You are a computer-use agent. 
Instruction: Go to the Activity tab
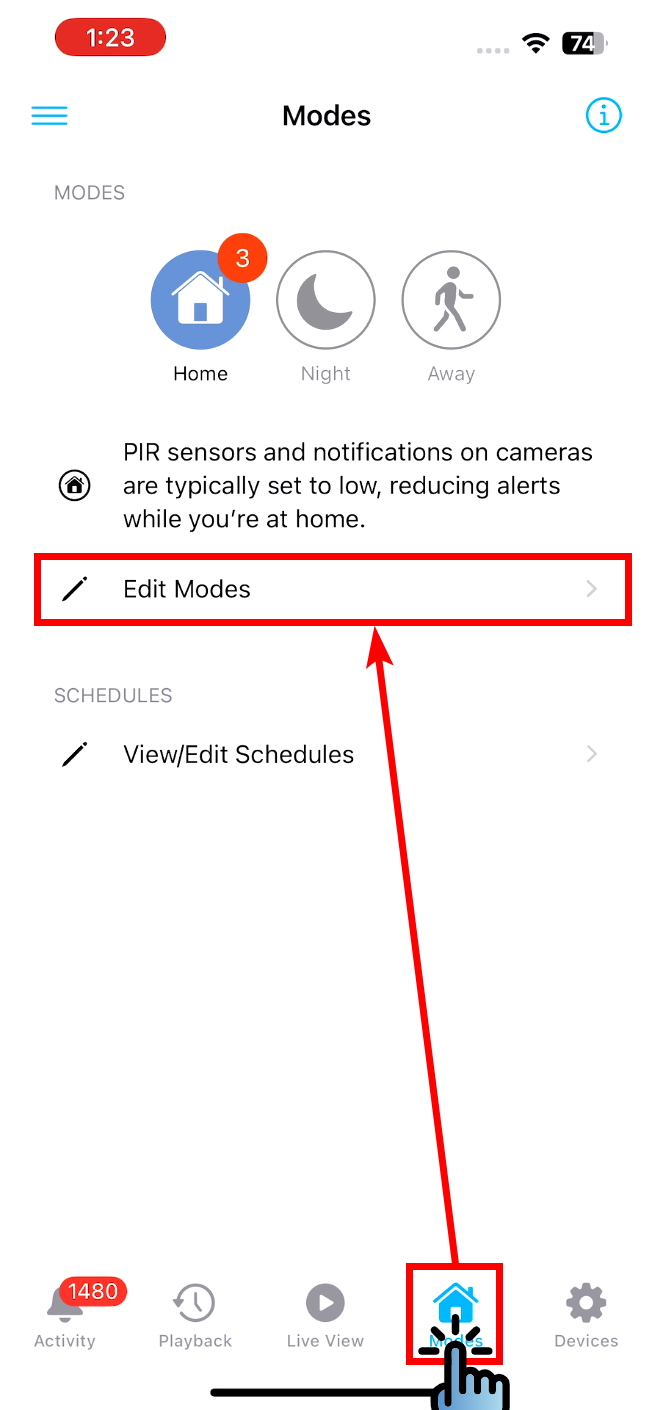point(65,1314)
